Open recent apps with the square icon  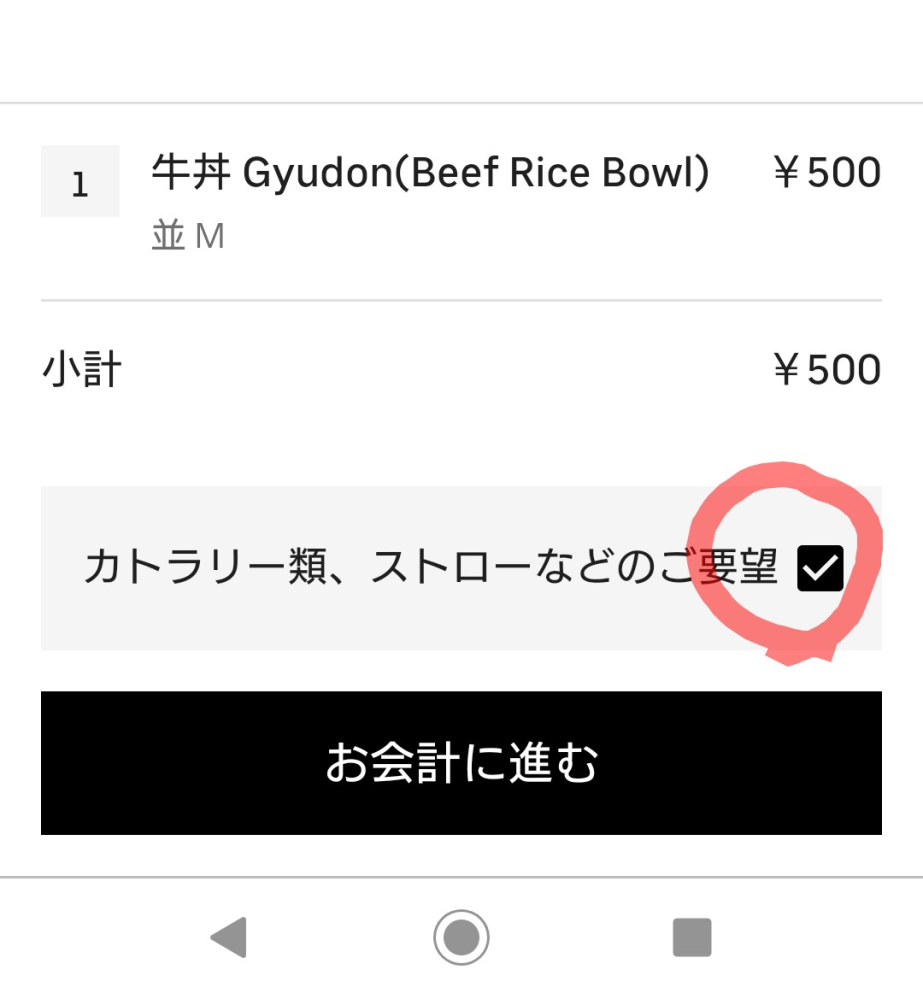(x=693, y=936)
